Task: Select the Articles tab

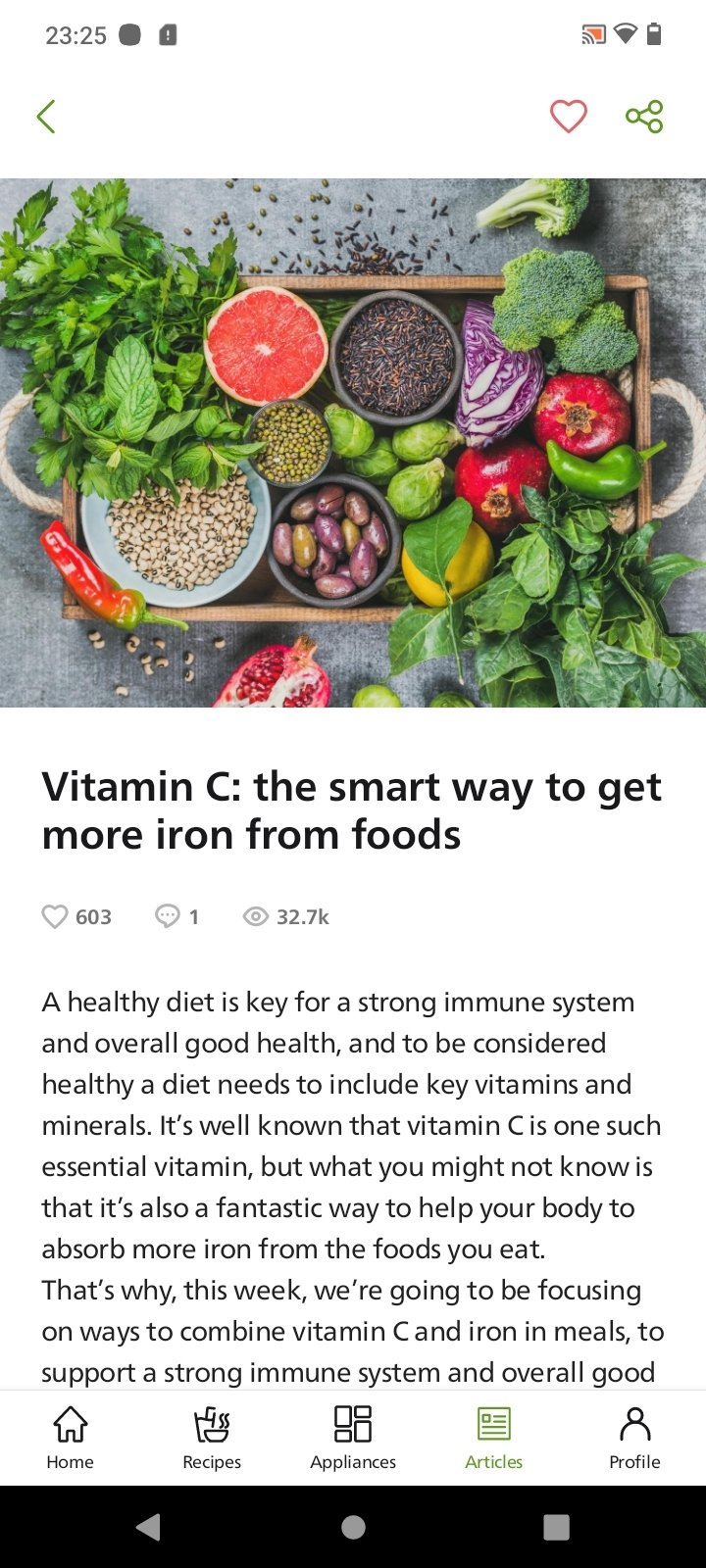Action: [494, 1438]
